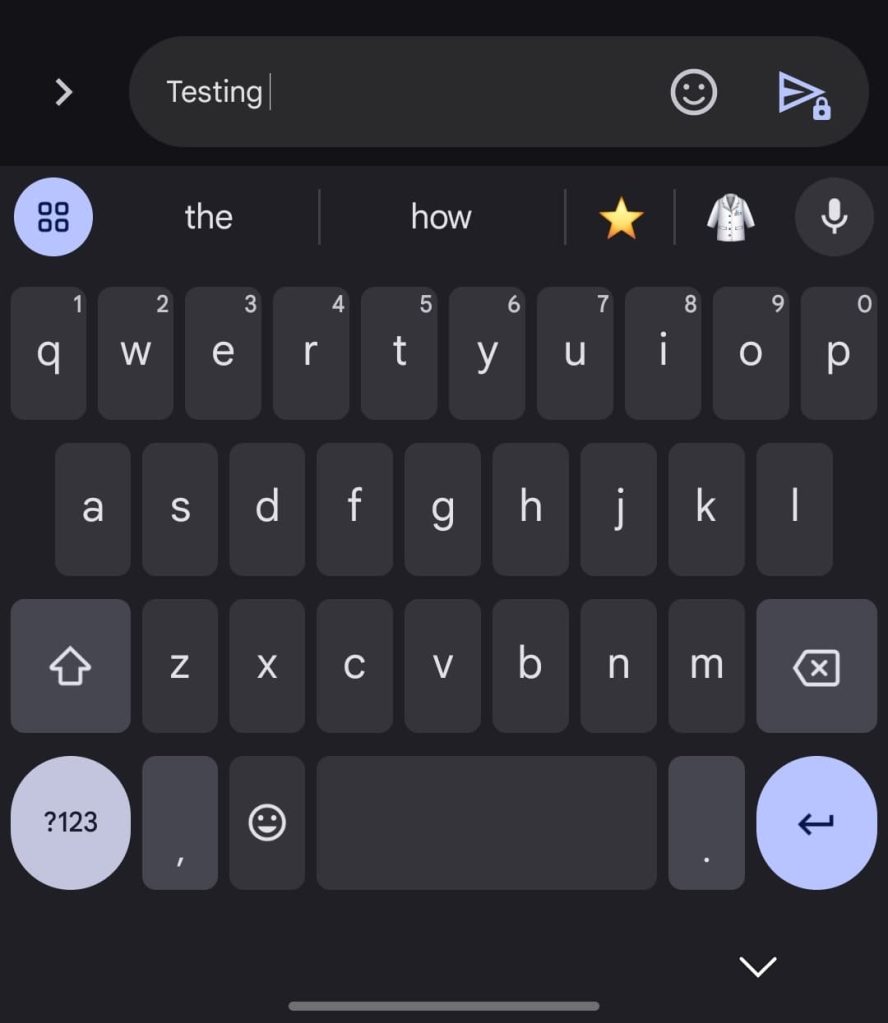Hit the enter key

pos(816,822)
